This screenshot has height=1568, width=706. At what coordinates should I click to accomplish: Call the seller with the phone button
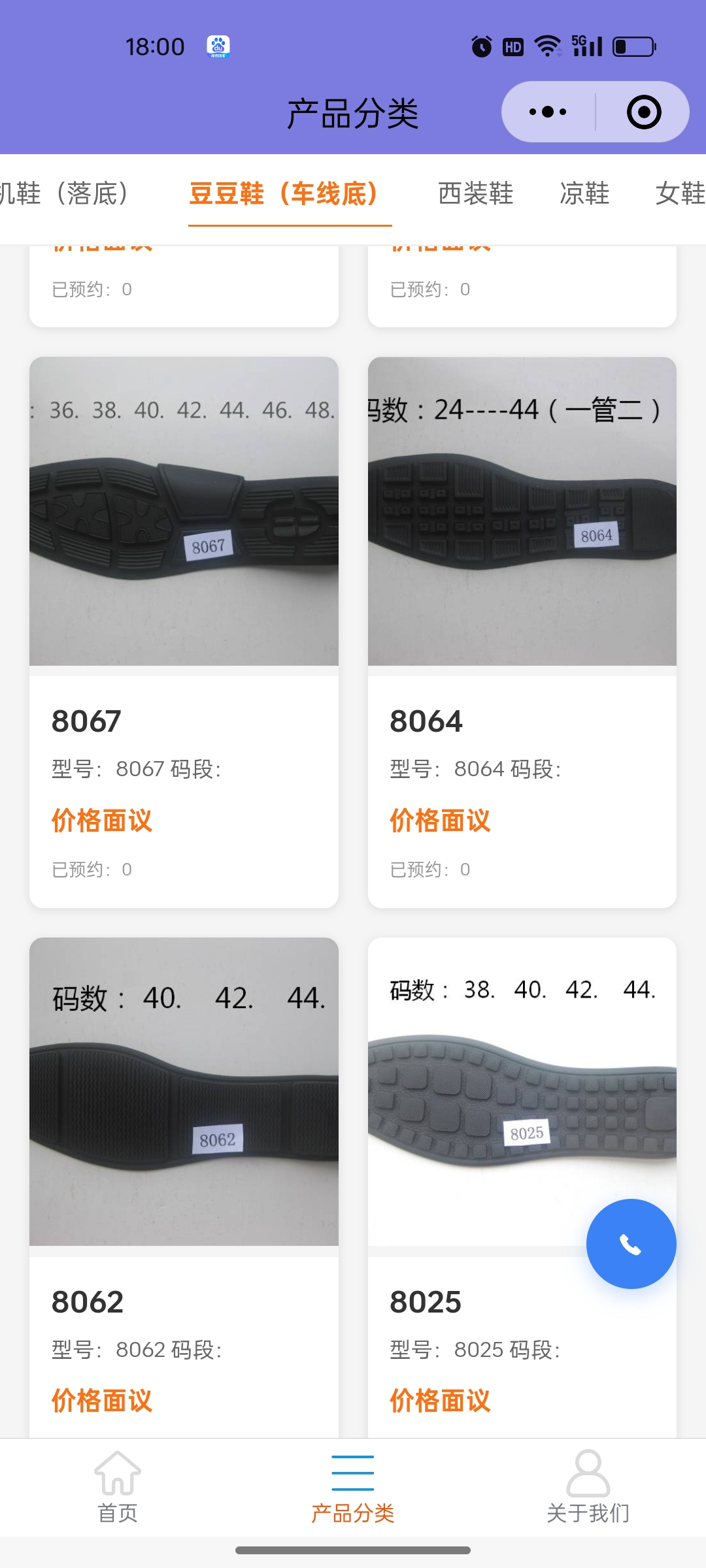tap(631, 1244)
